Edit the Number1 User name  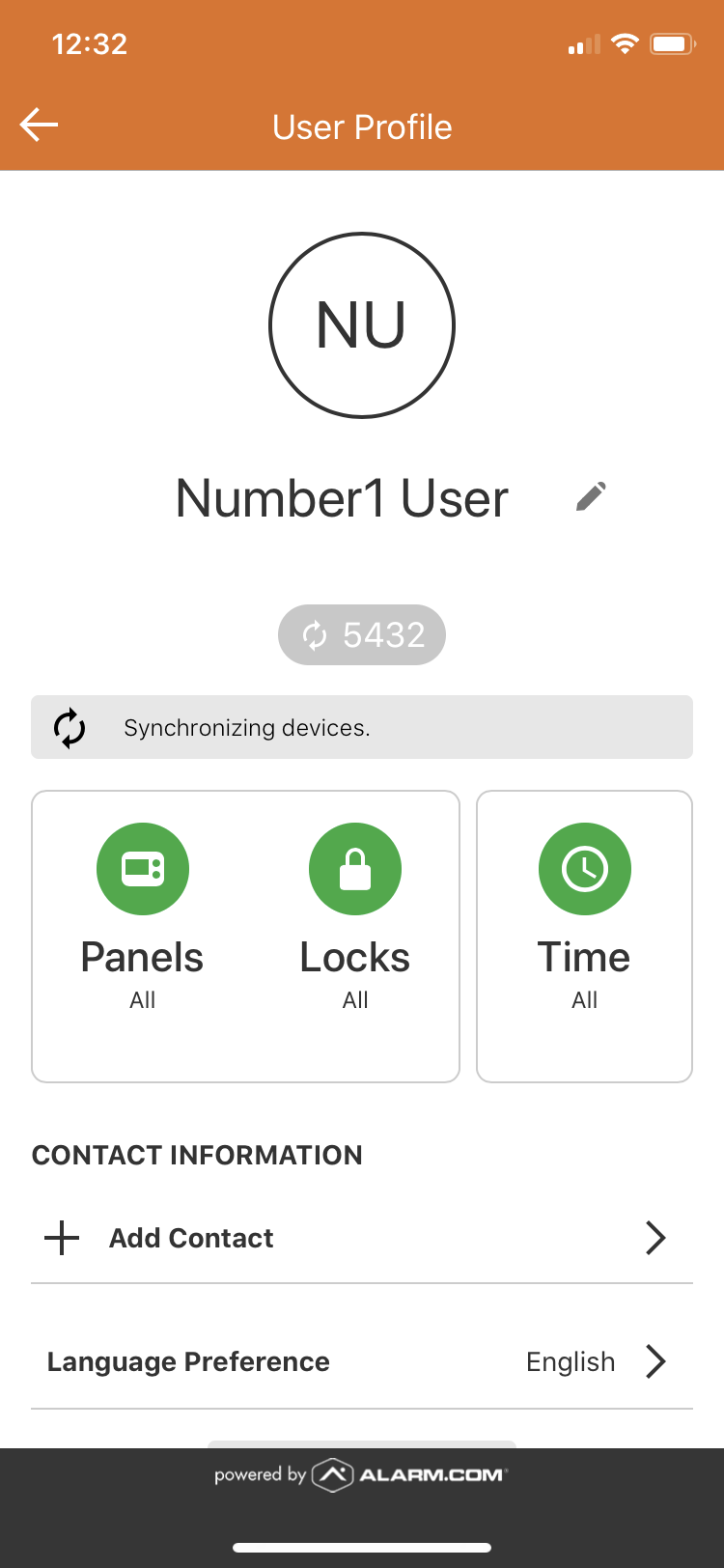coord(591,496)
